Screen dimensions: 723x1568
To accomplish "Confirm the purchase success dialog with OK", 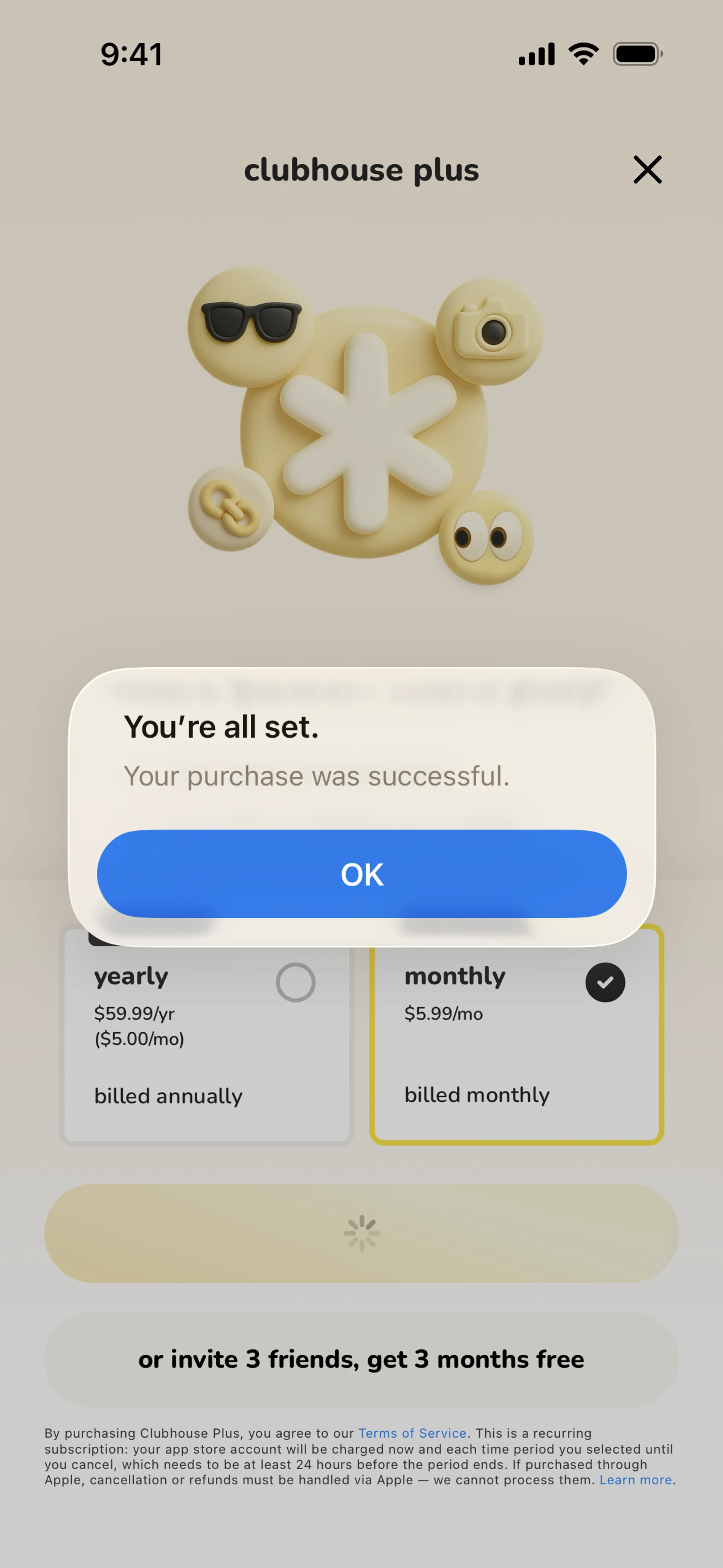I will coord(361,874).
